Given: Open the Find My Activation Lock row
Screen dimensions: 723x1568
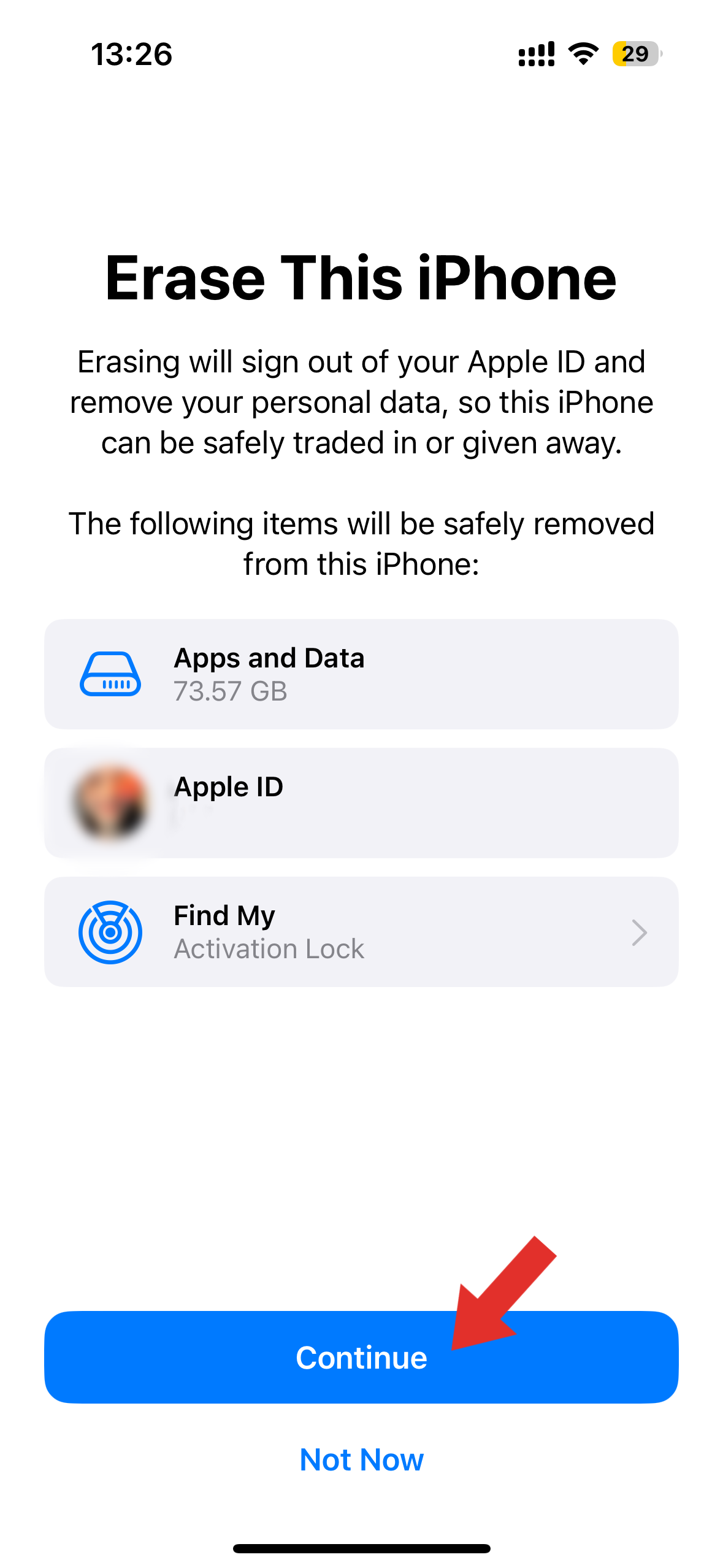Looking at the screenshot, I should (361, 931).
